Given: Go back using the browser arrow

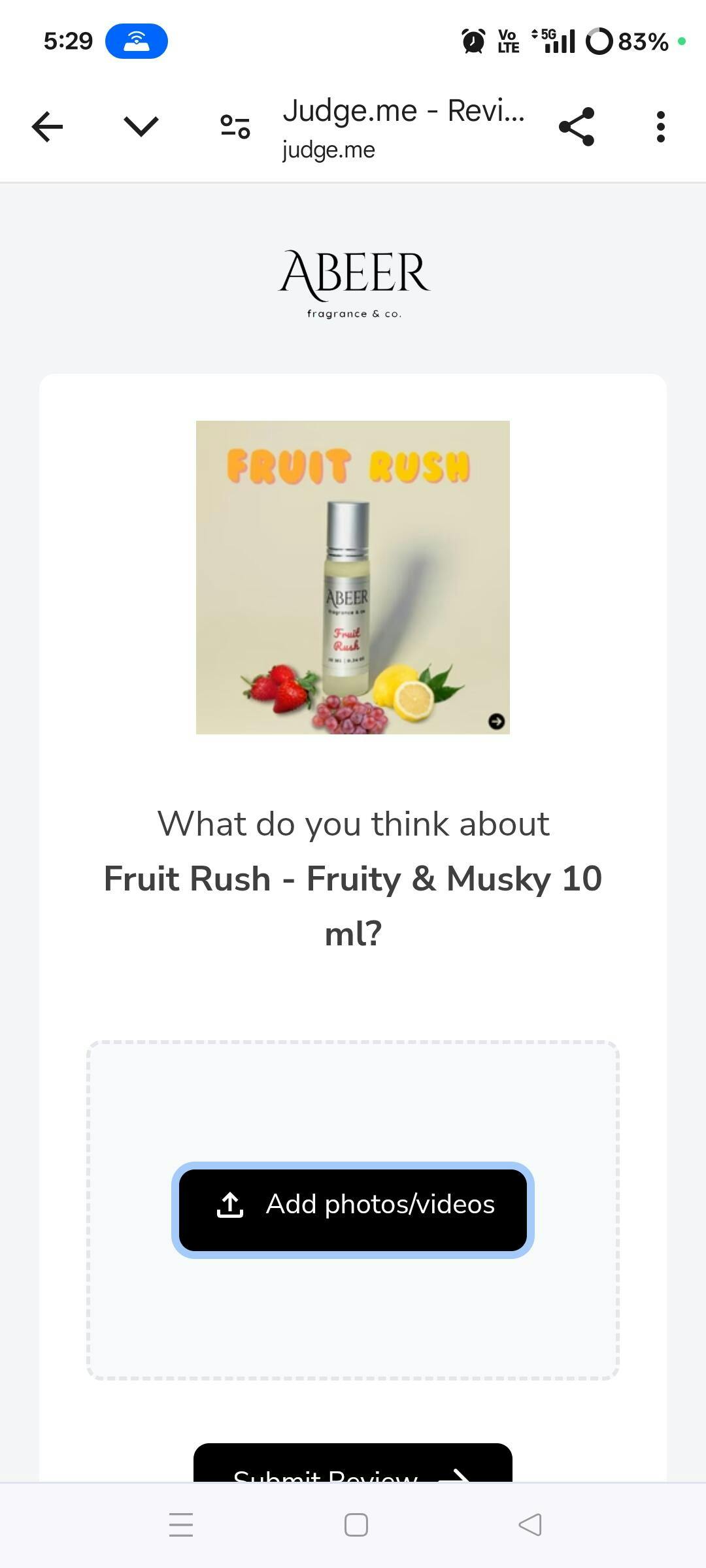Looking at the screenshot, I should coord(48,127).
